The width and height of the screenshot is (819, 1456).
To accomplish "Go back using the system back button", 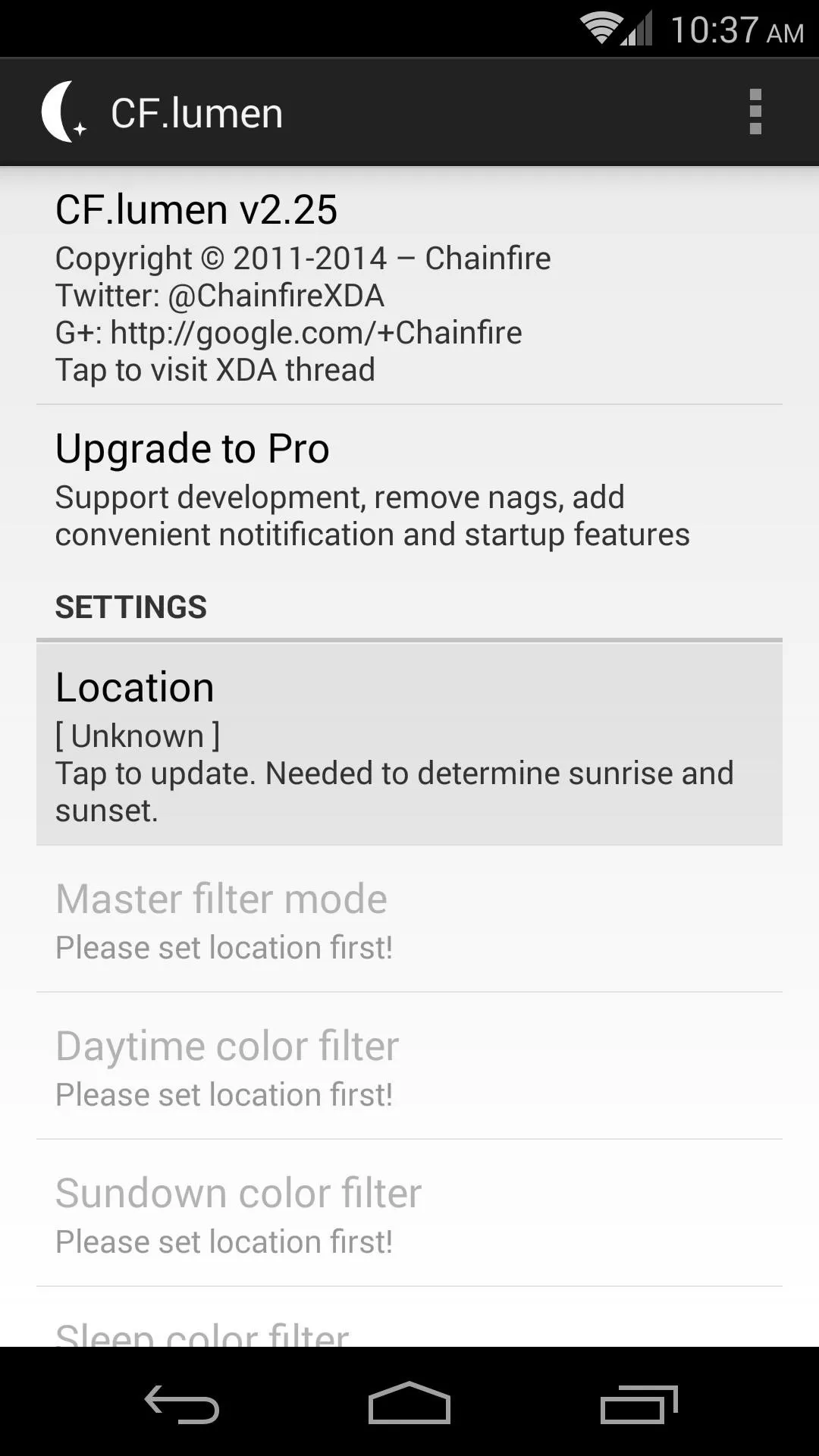I will (182, 1404).
